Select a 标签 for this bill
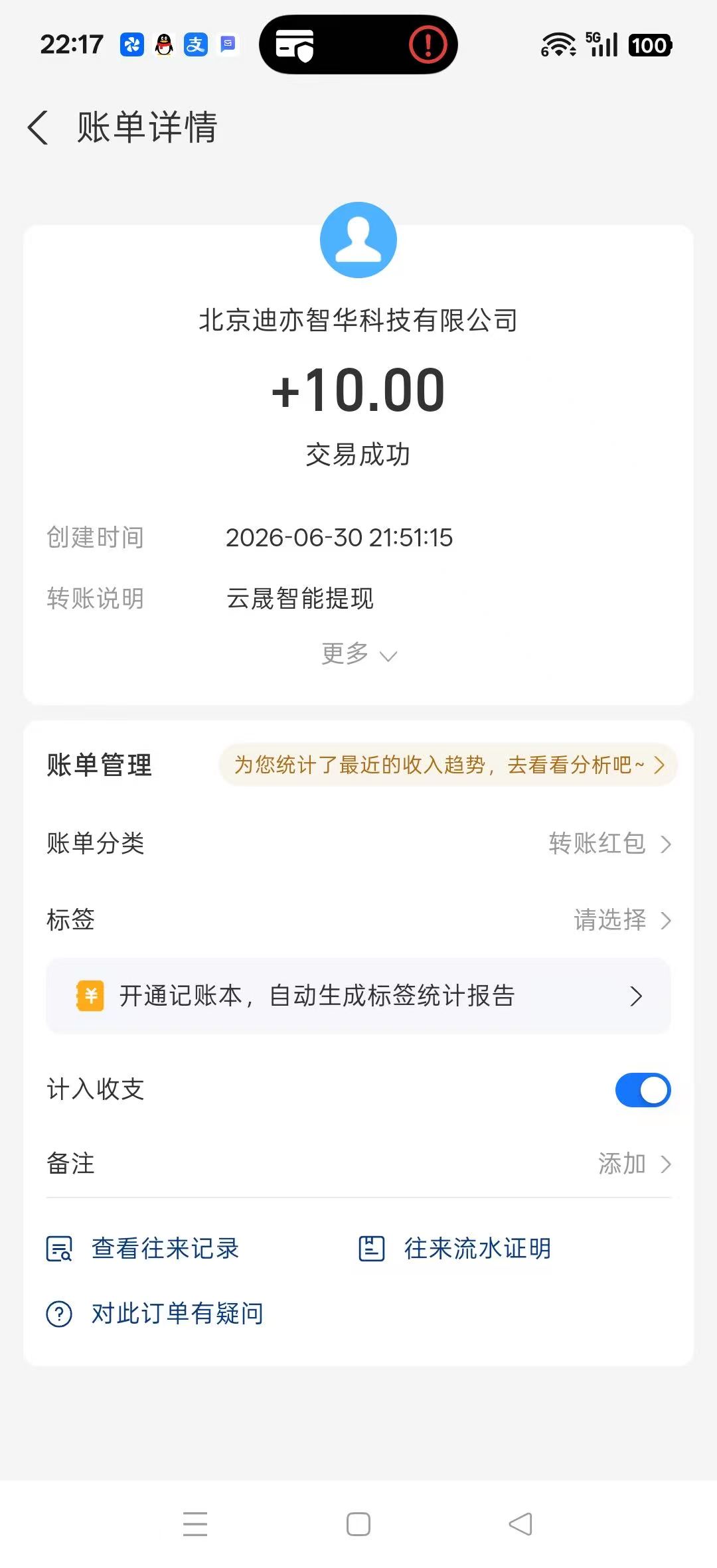The height and width of the screenshot is (1568, 717). coord(358,920)
